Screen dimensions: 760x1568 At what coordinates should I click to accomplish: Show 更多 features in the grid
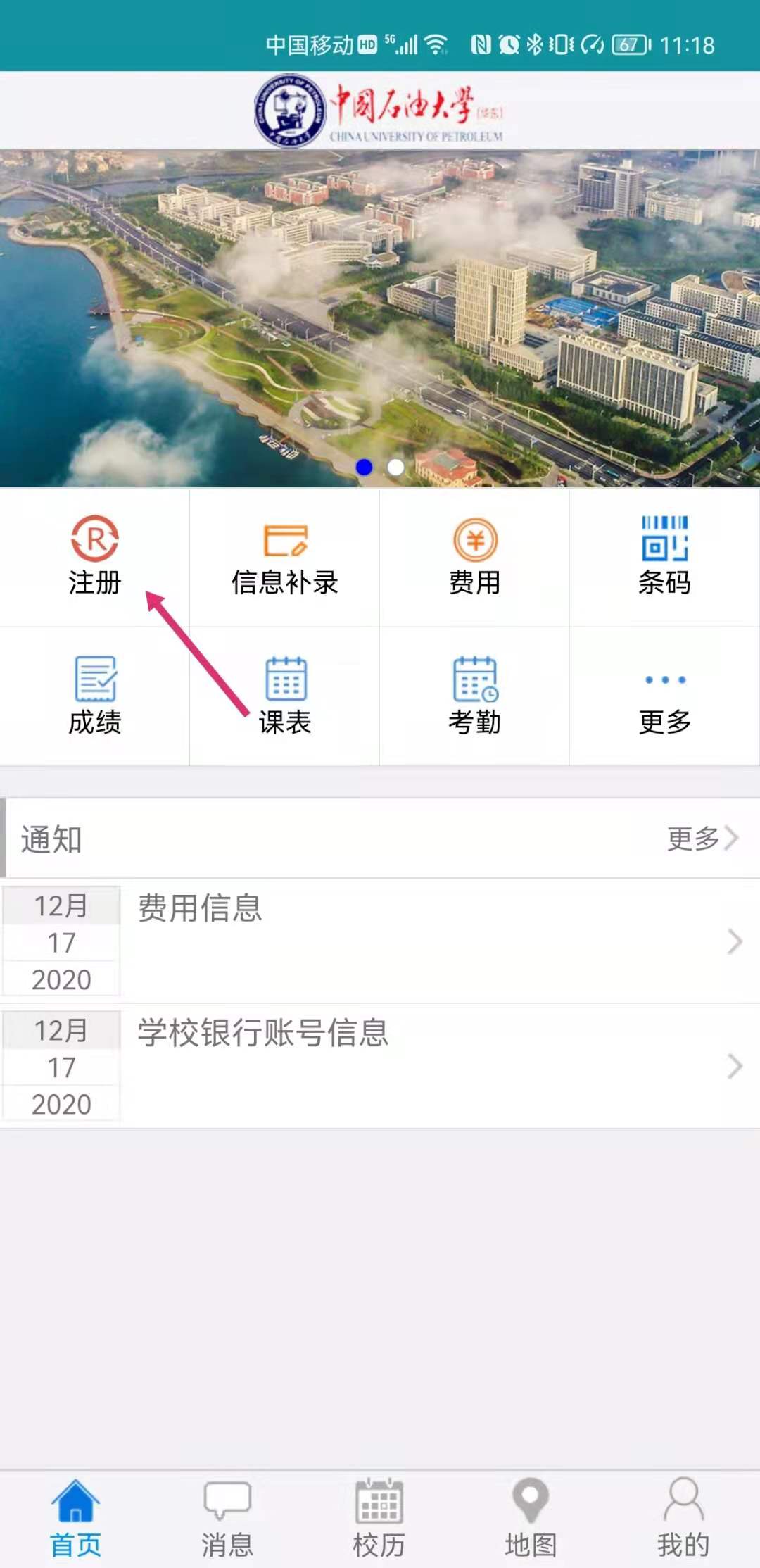click(664, 697)
